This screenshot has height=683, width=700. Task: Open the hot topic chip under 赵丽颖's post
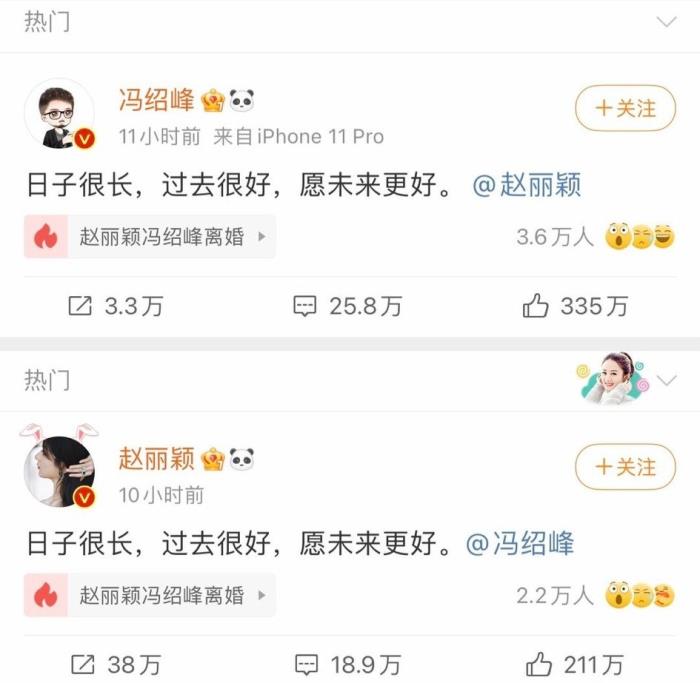point(150,595)
